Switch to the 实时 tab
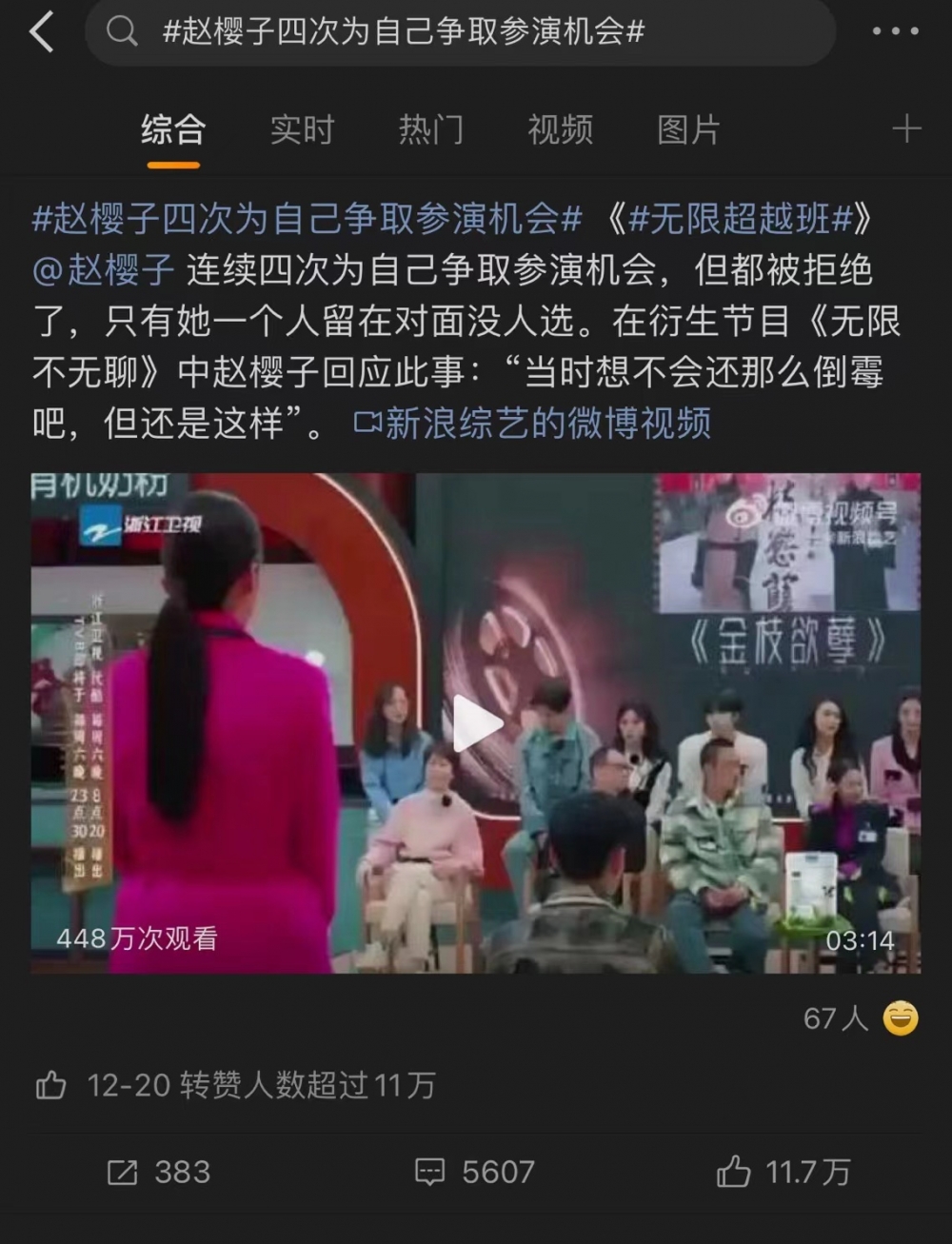 pyautogui.click(x=302, y=129)
